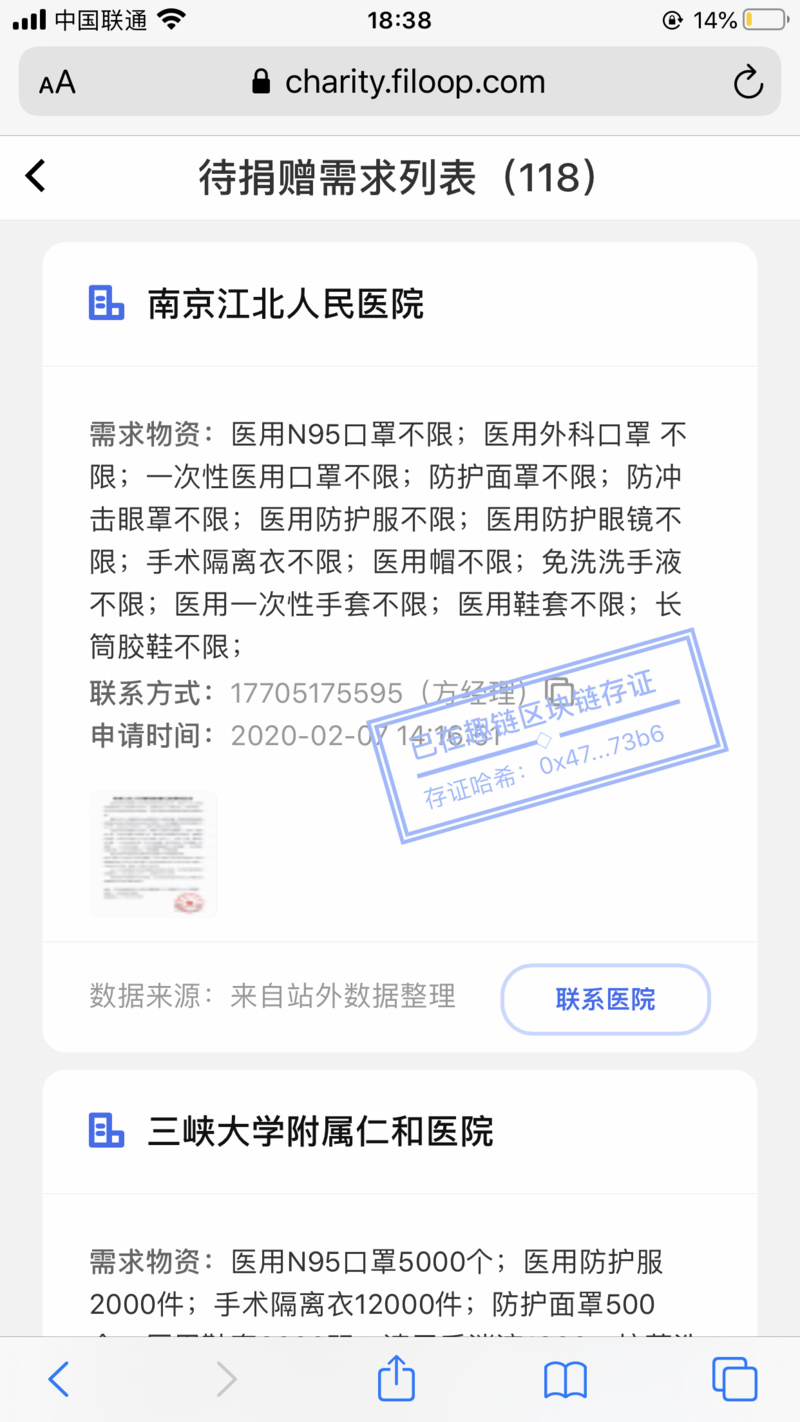
Task: Navigate back with Safari's back arrow
Action: pos(60,1379)
